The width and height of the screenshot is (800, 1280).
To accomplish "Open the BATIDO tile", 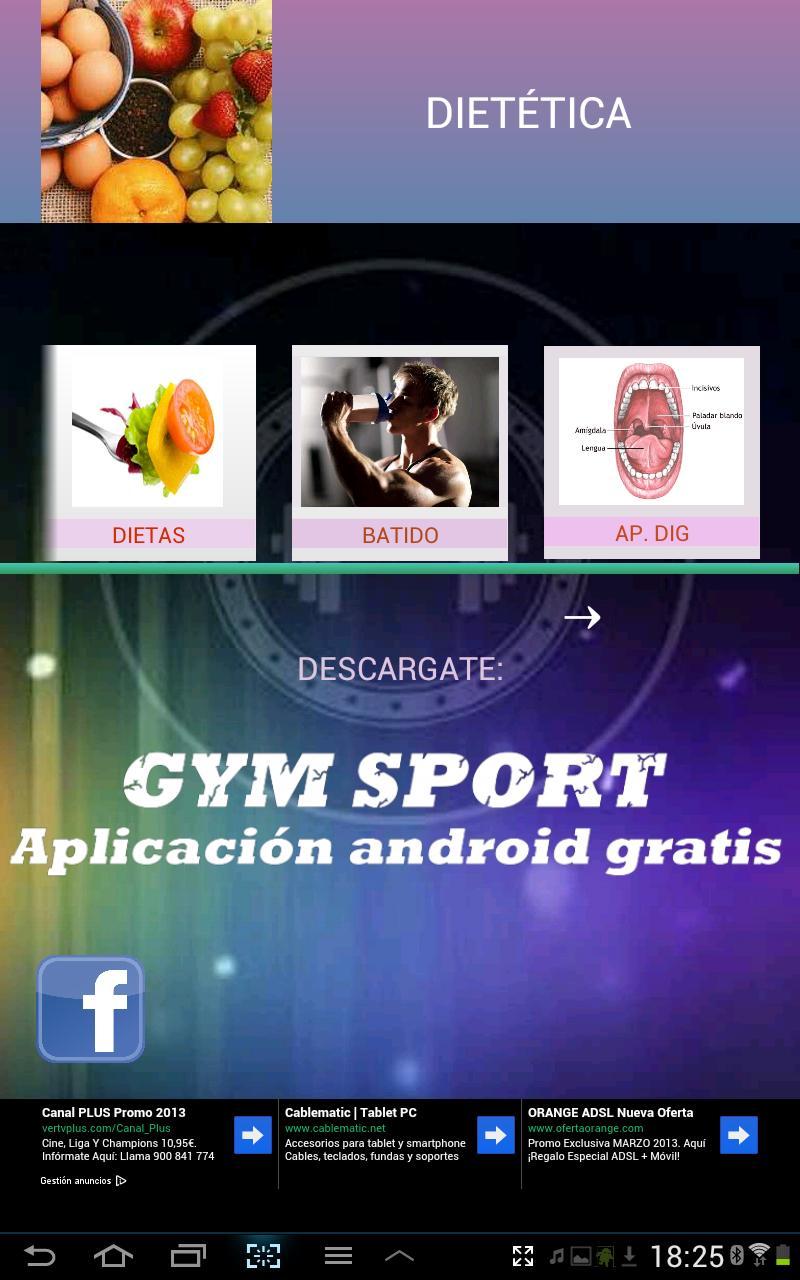I will point(400,450).
